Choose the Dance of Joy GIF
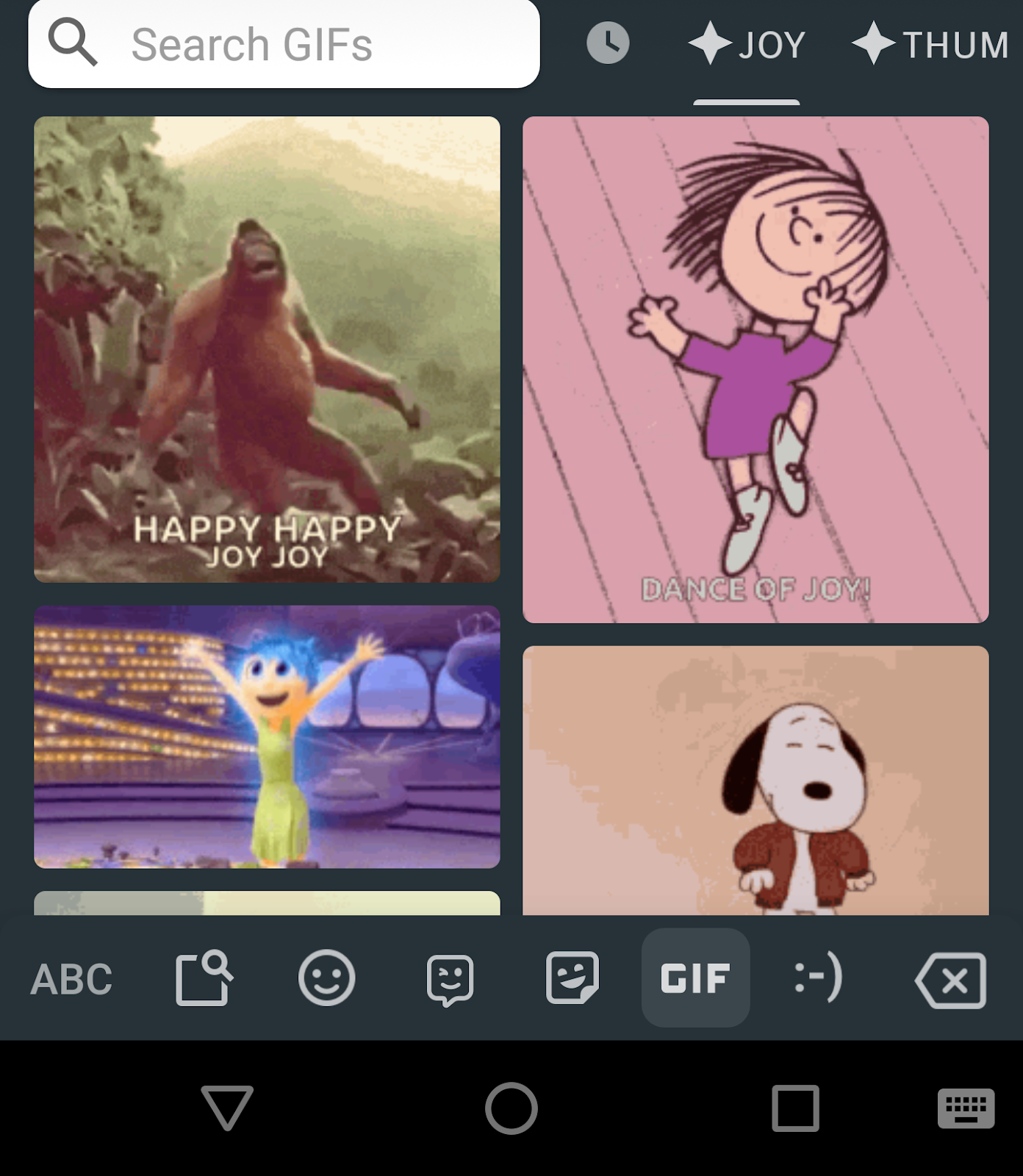Screen dimensions: 1023x1176 [755, 369]
